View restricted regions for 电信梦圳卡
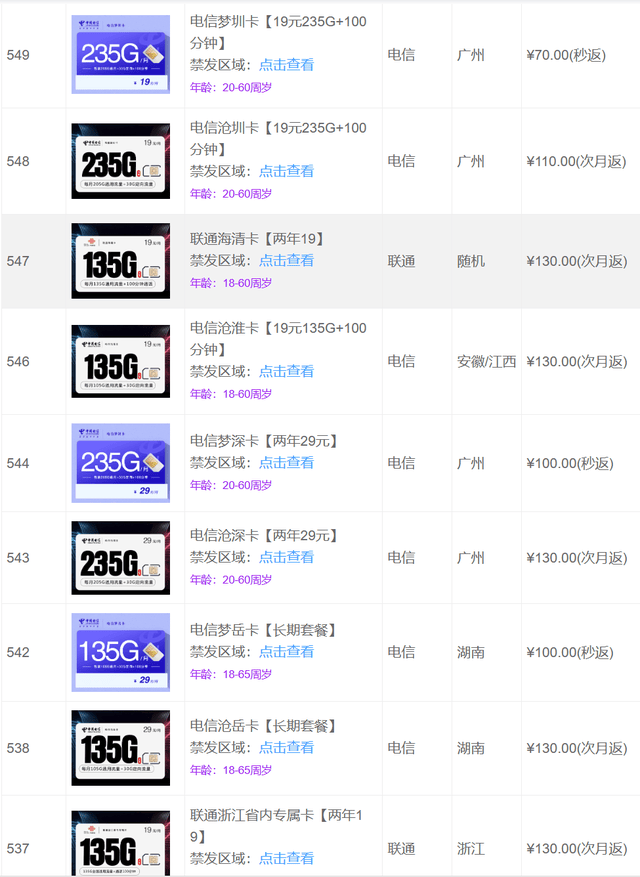640x877 pixels. (x=286, y=65)
